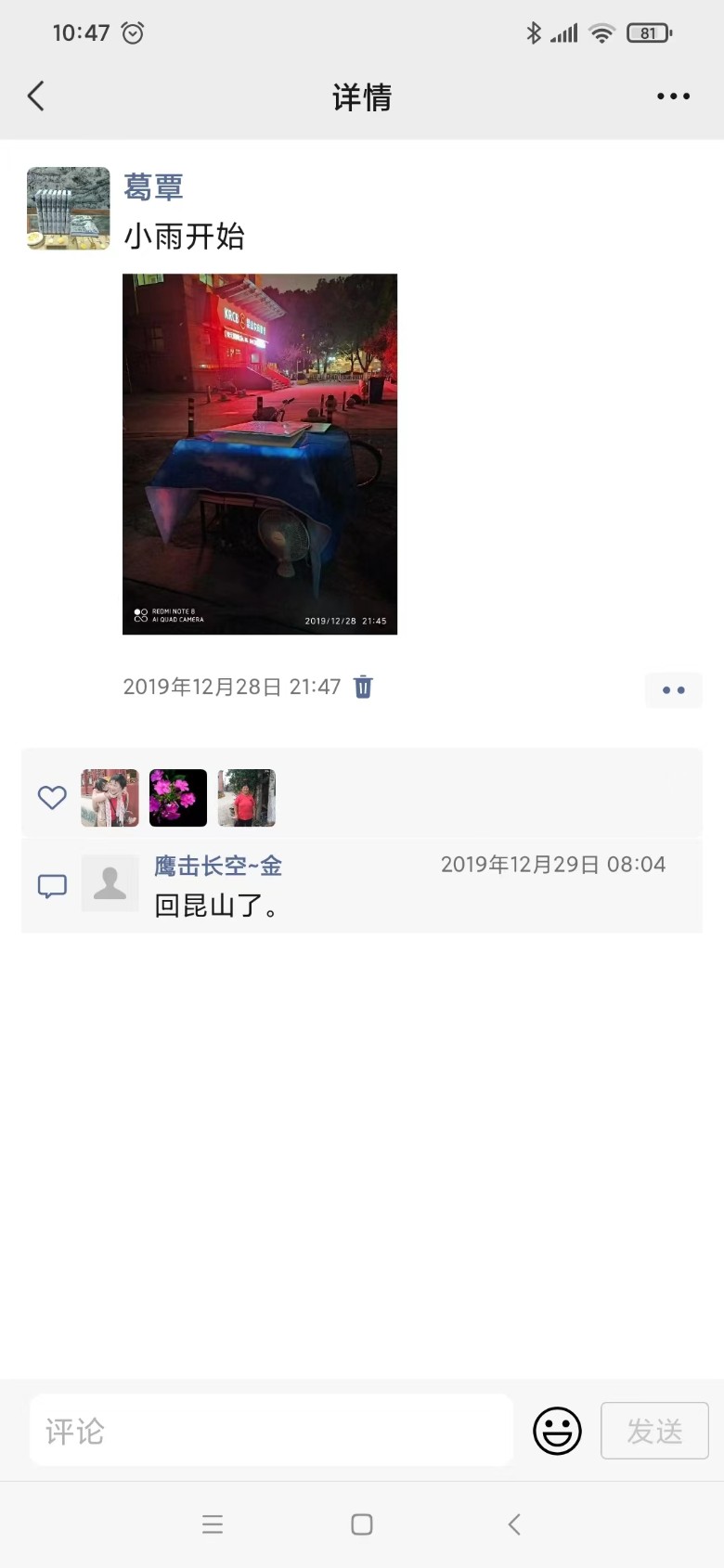
Task: Open the liker avatar with pink flowers
Action: pos(178,798)
